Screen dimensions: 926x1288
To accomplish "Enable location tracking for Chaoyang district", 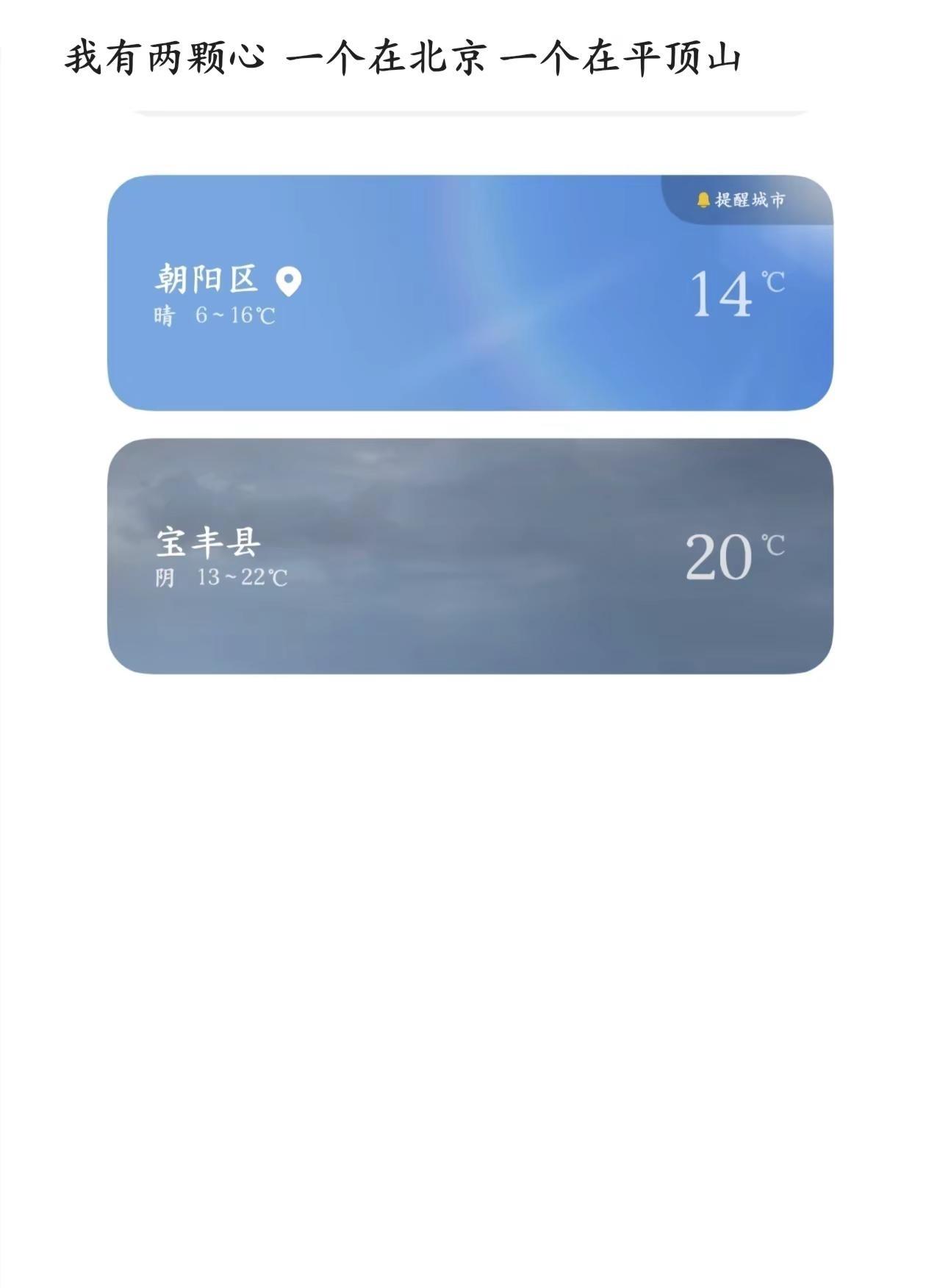I will pyautogui.click(x=287, y=280).
